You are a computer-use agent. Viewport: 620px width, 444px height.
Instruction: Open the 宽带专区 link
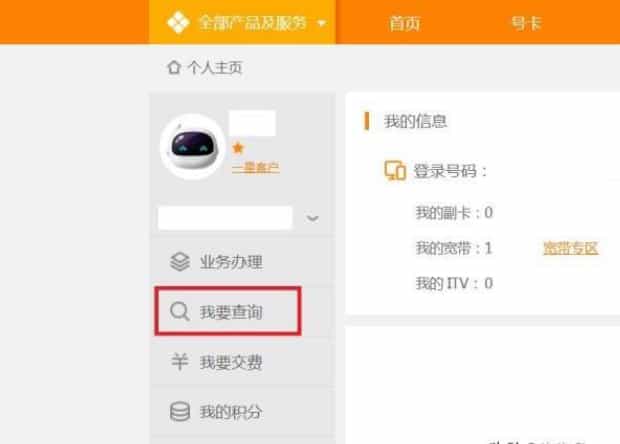(x=570, y=248)
